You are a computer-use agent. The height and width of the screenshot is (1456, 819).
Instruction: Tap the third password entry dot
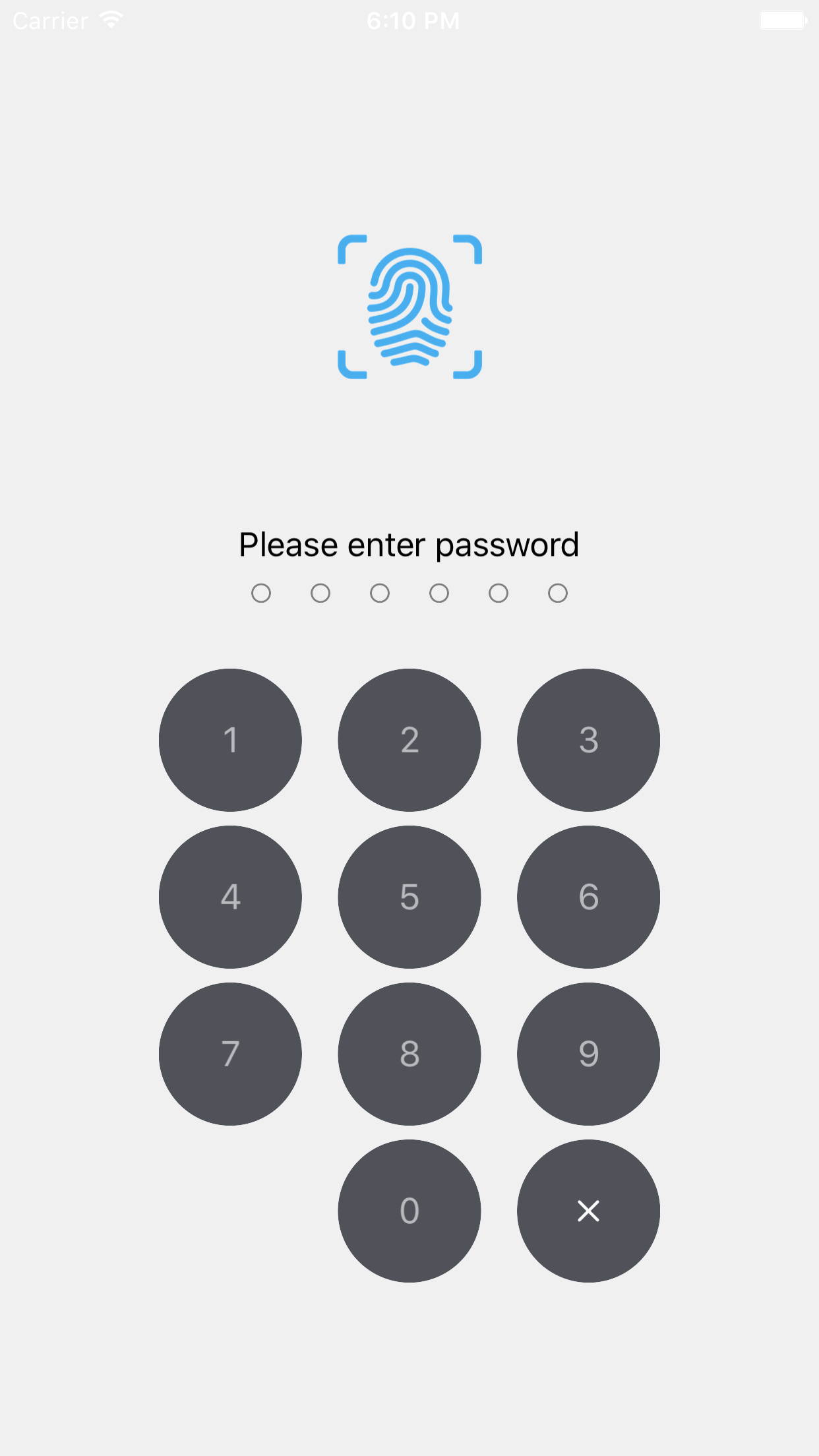coord(380,593)
